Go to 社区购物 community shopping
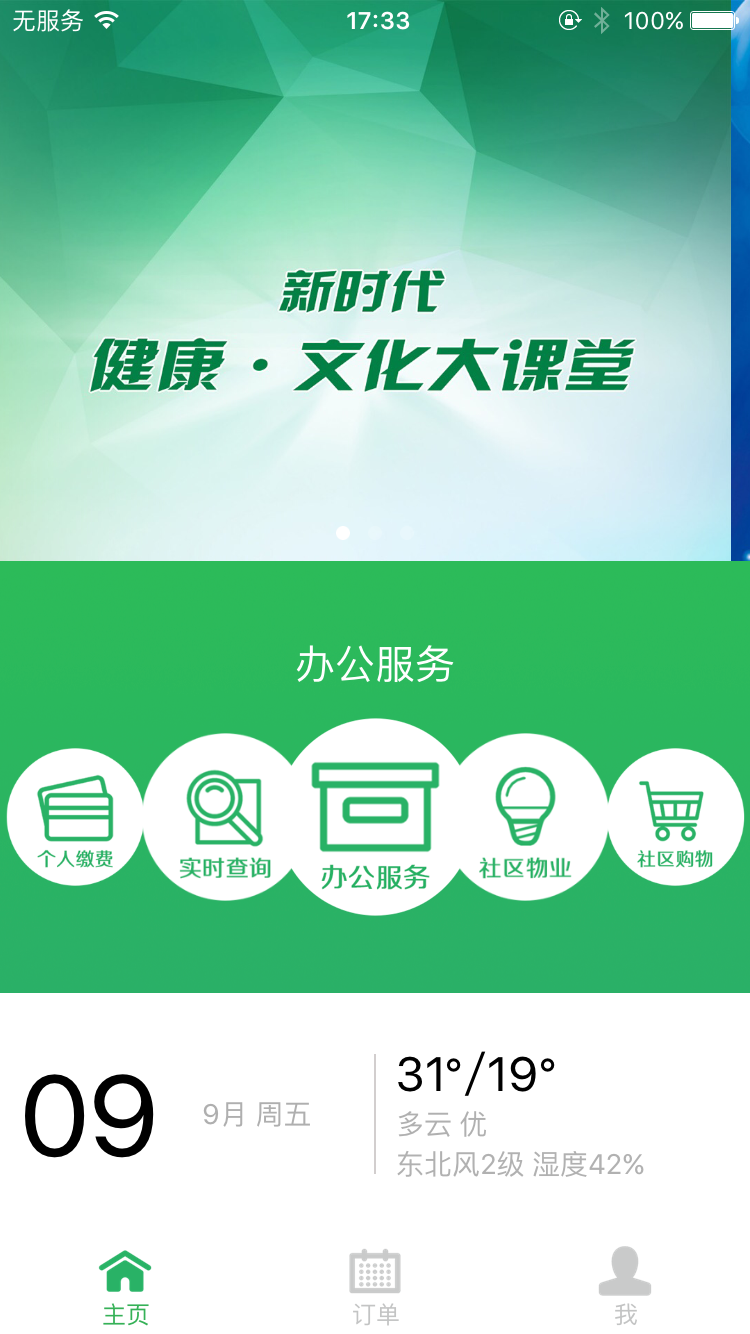This screenshot has width=750, height=1334. point(675,818)
